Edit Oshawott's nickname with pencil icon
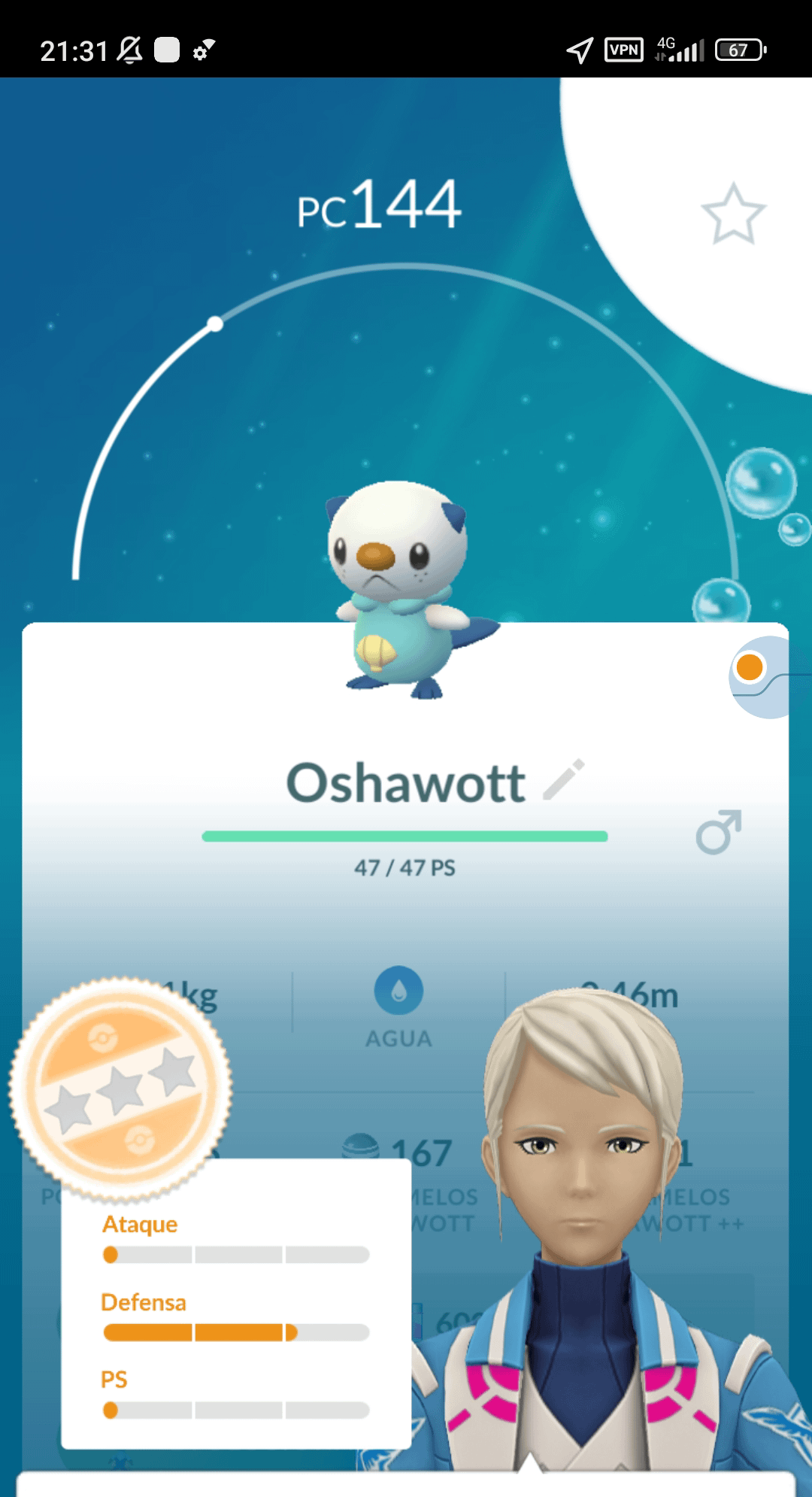The image size is (812, 1497). coord(564,779)
